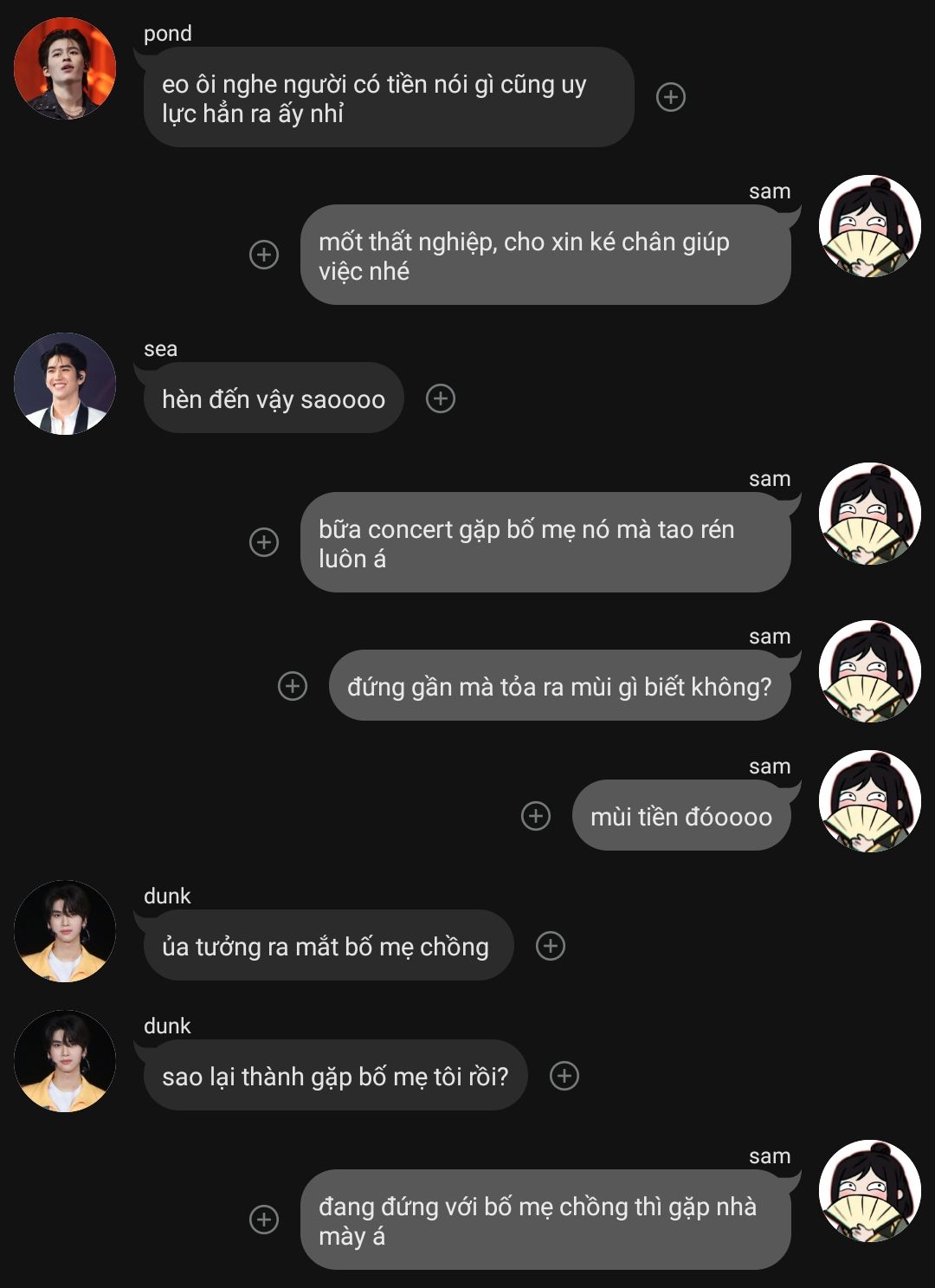
Task: Open dunk's avatar beside "ủa tưởng" message
Action: [x=65, y=931]
